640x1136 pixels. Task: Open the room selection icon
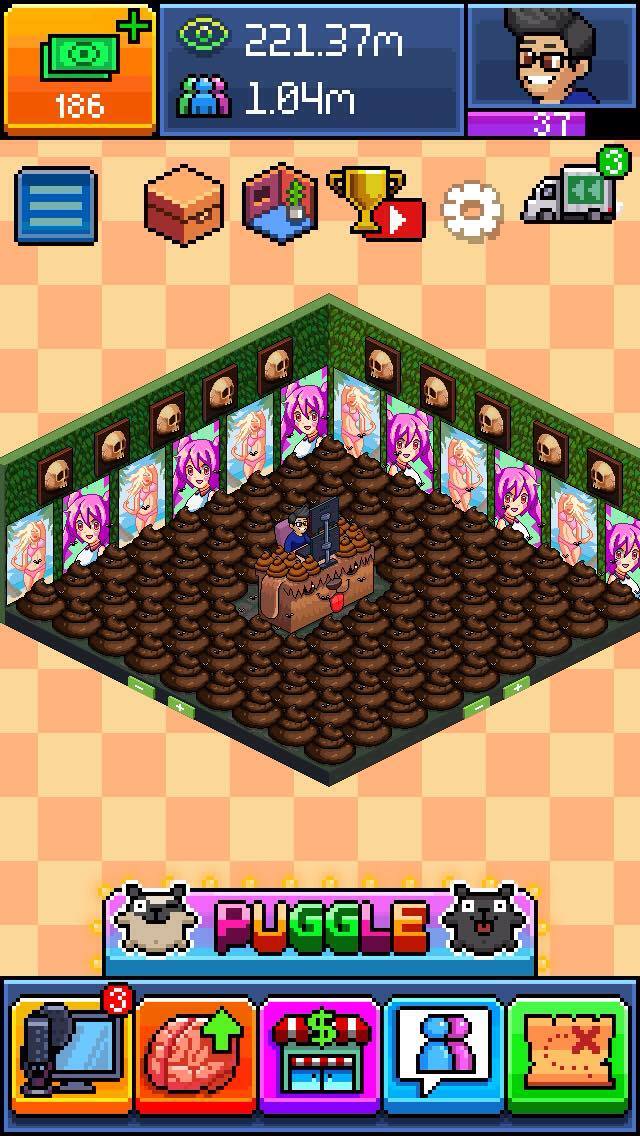tap(280, 203)
